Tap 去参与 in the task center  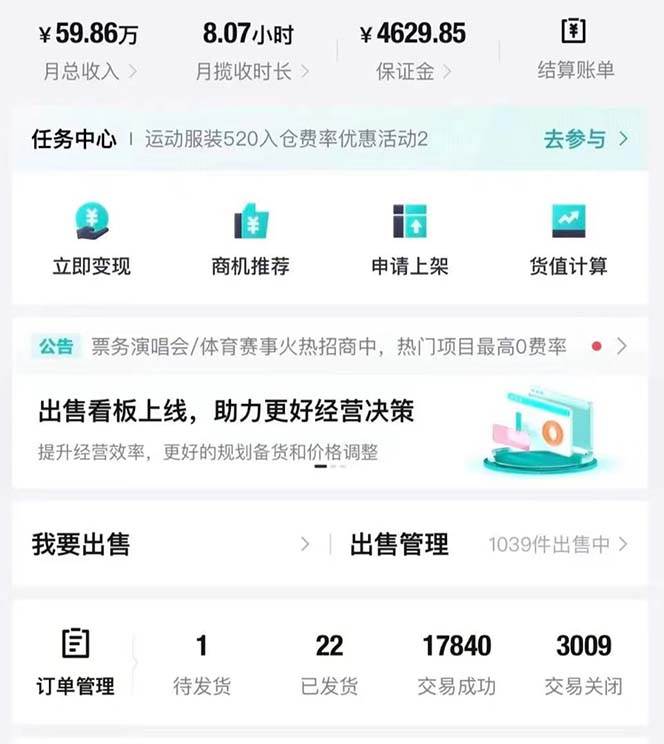[585, 139]
